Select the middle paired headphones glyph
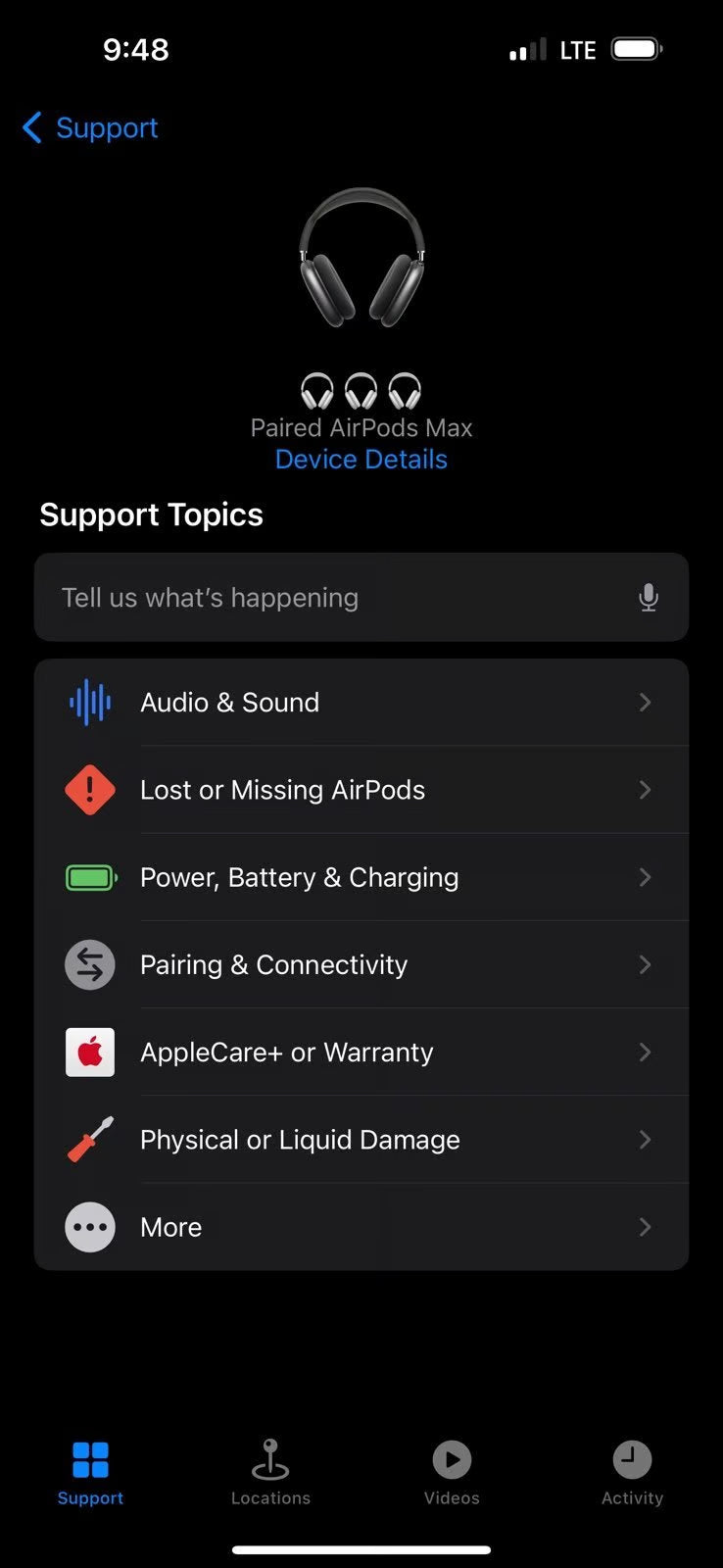Viewport: 723px width, 1568px height. (x=361, y=390)
